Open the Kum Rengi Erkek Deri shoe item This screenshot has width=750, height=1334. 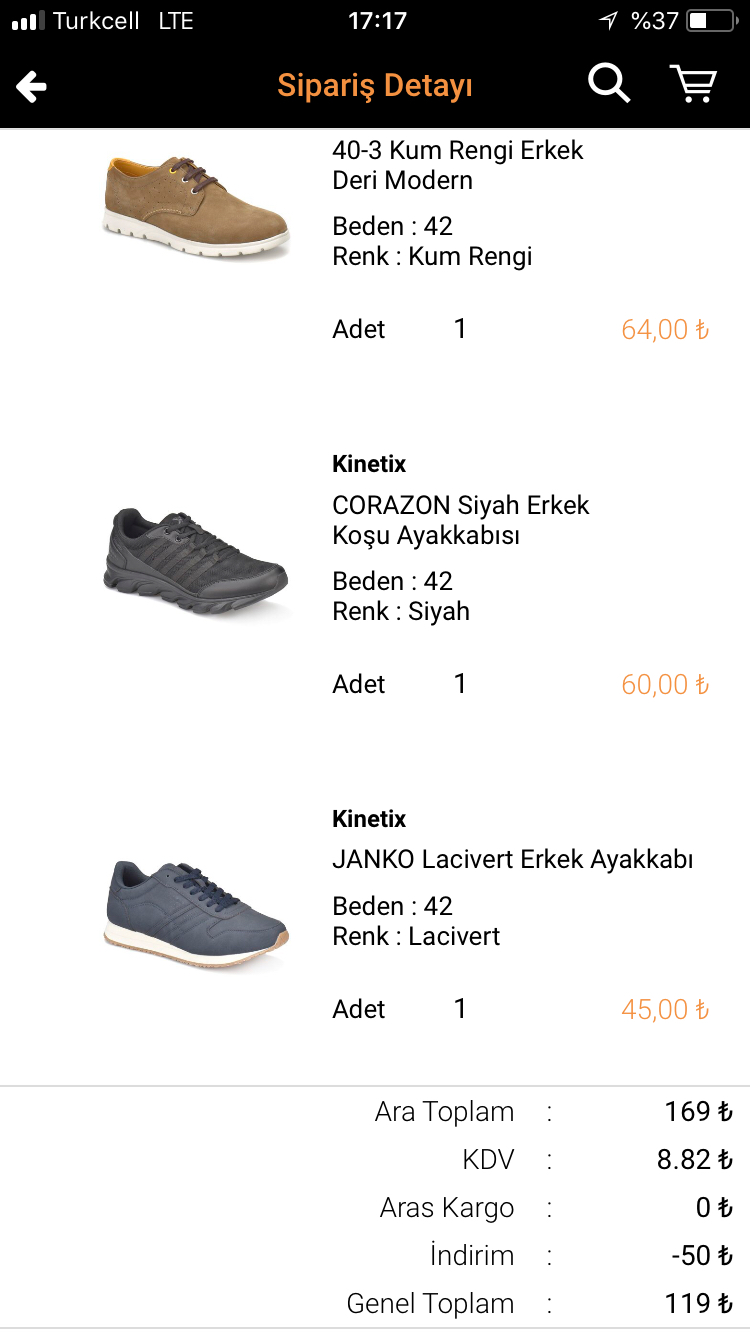(196, 205)
